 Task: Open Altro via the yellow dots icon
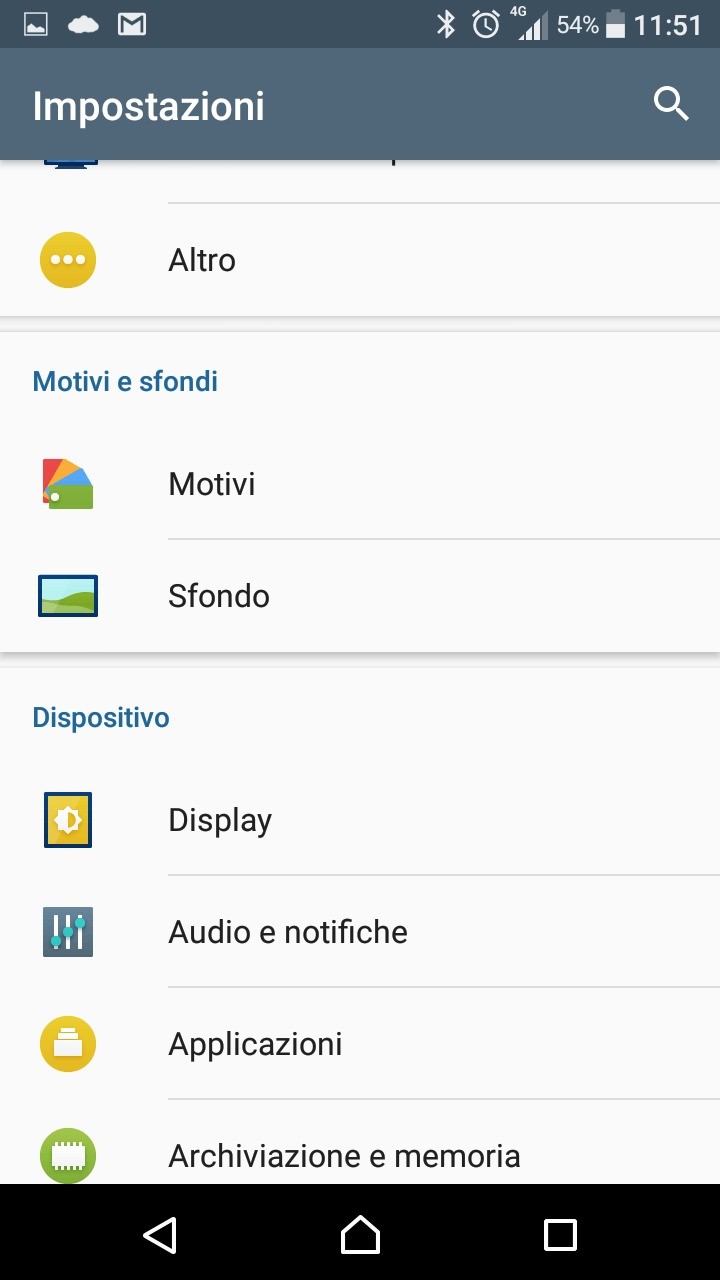point(67,259)
